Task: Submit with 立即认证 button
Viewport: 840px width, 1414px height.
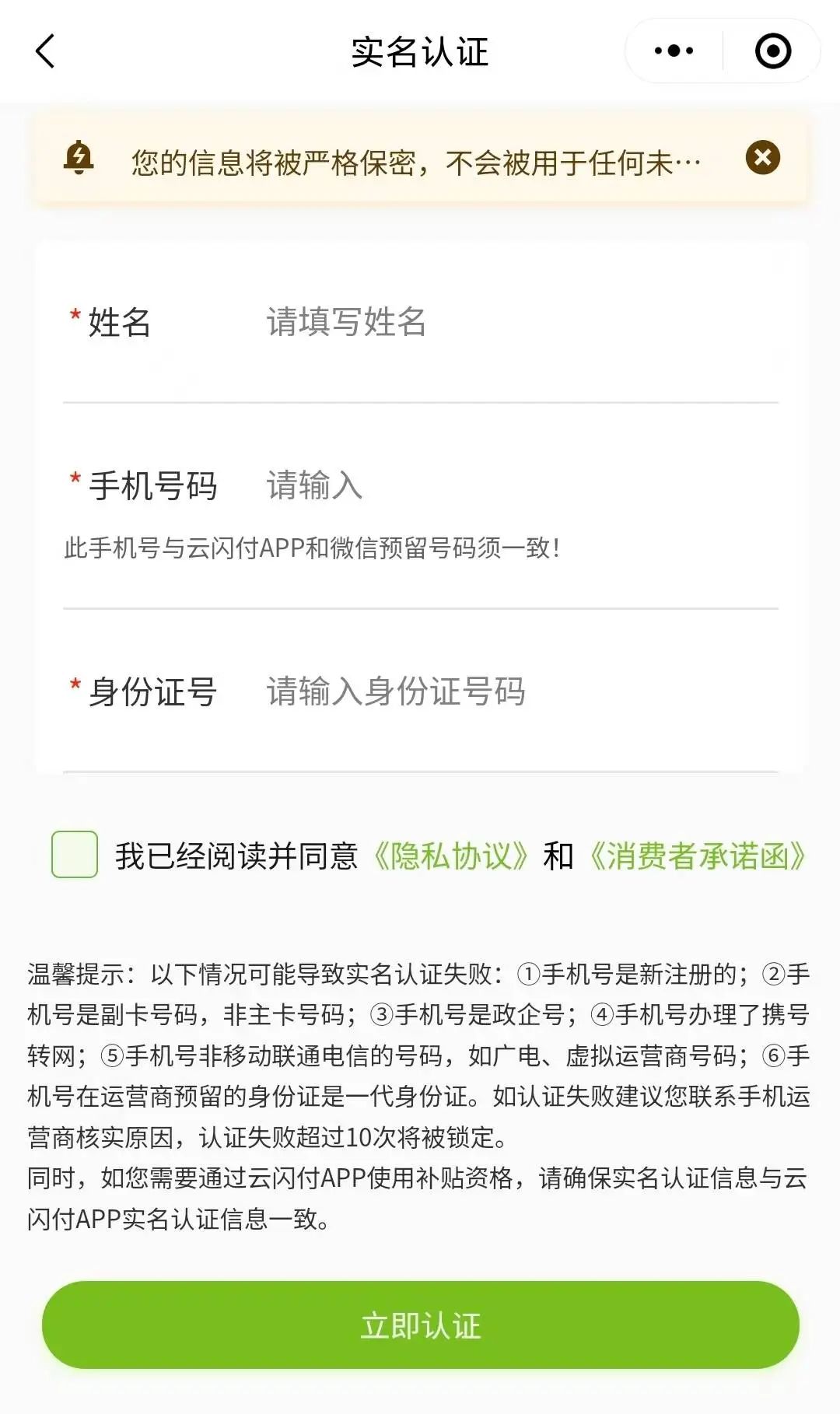Action: point(420,1325)
